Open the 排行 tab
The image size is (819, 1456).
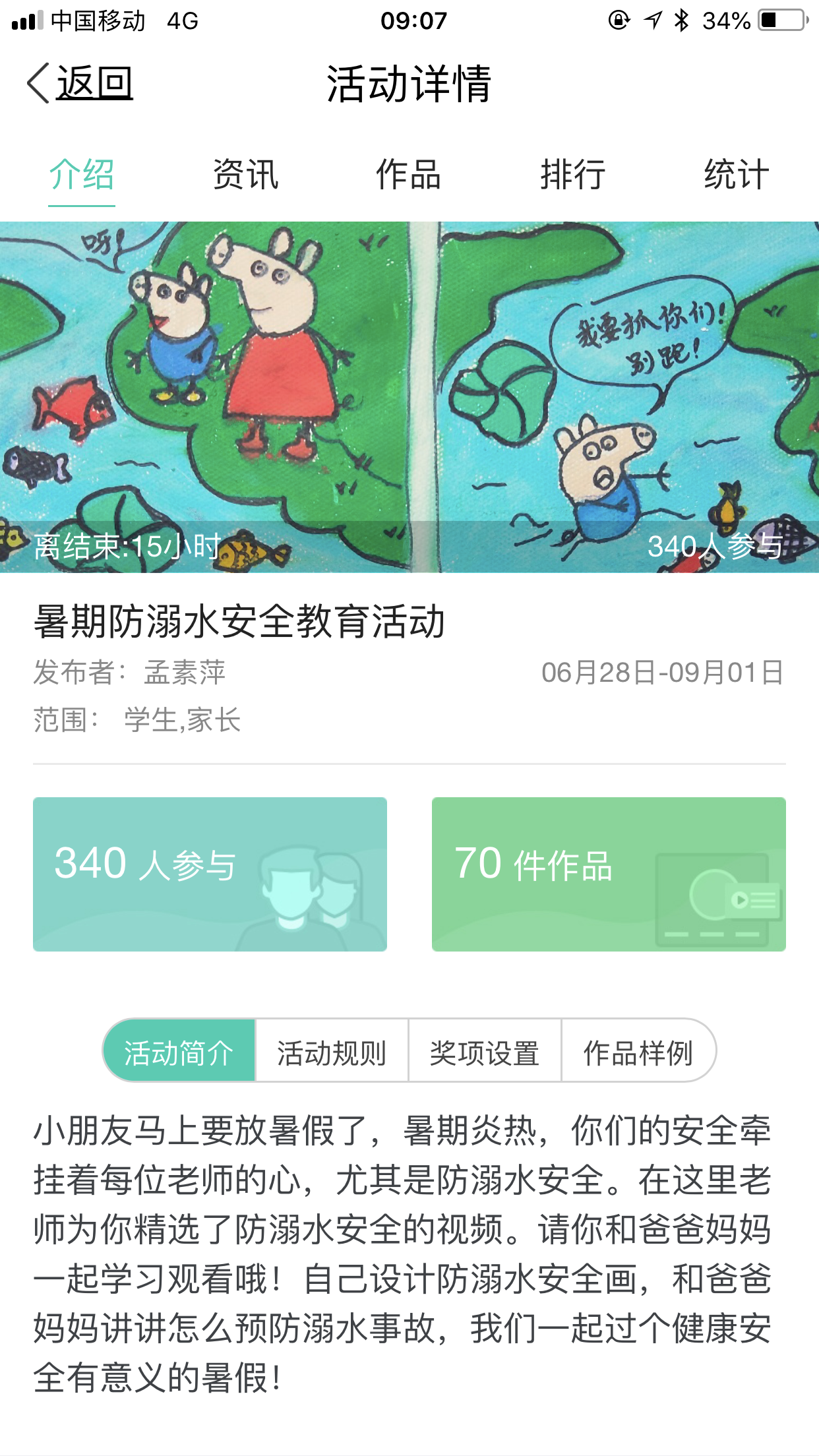[572, 175]
